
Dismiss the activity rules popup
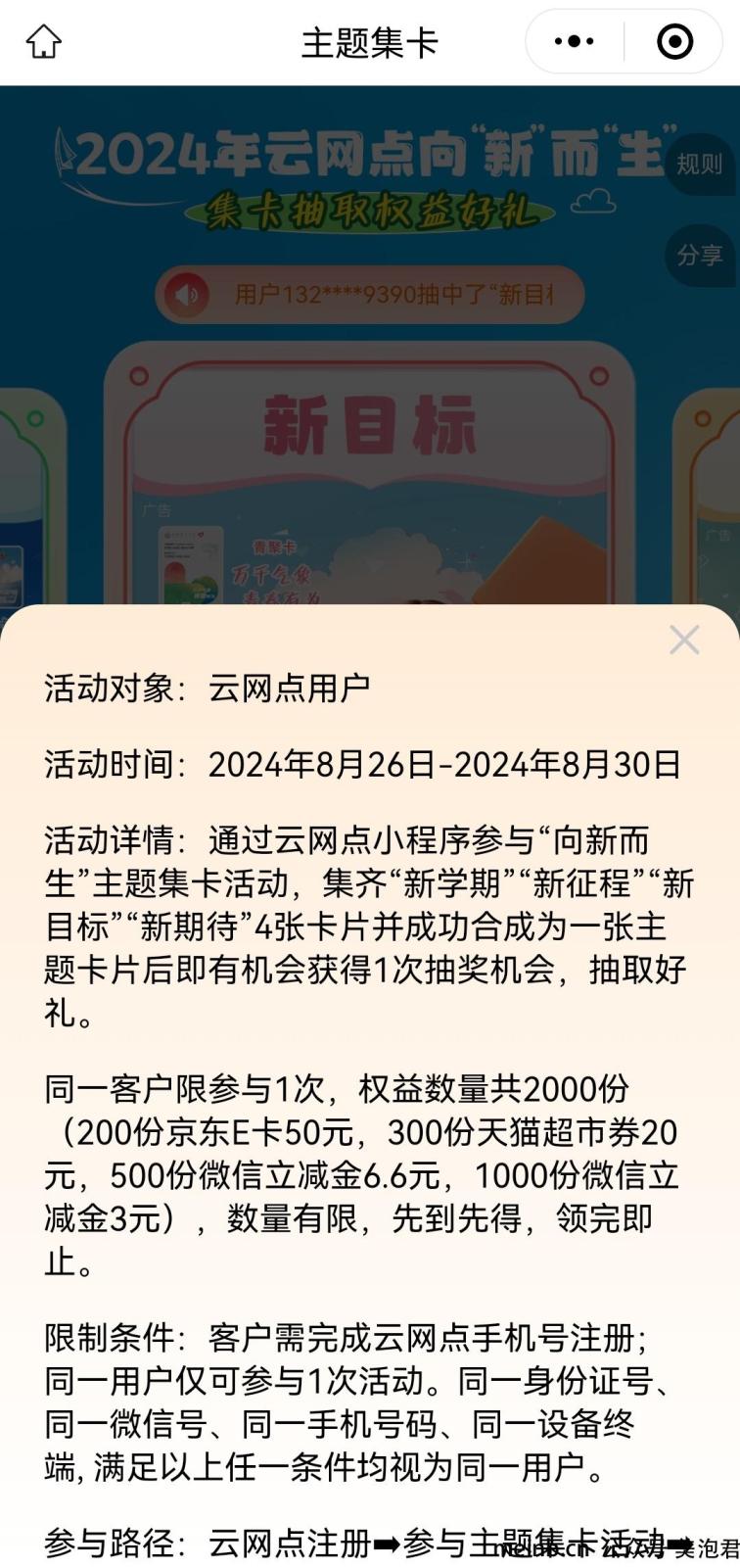pyautogui.click(x=683, y=641)
